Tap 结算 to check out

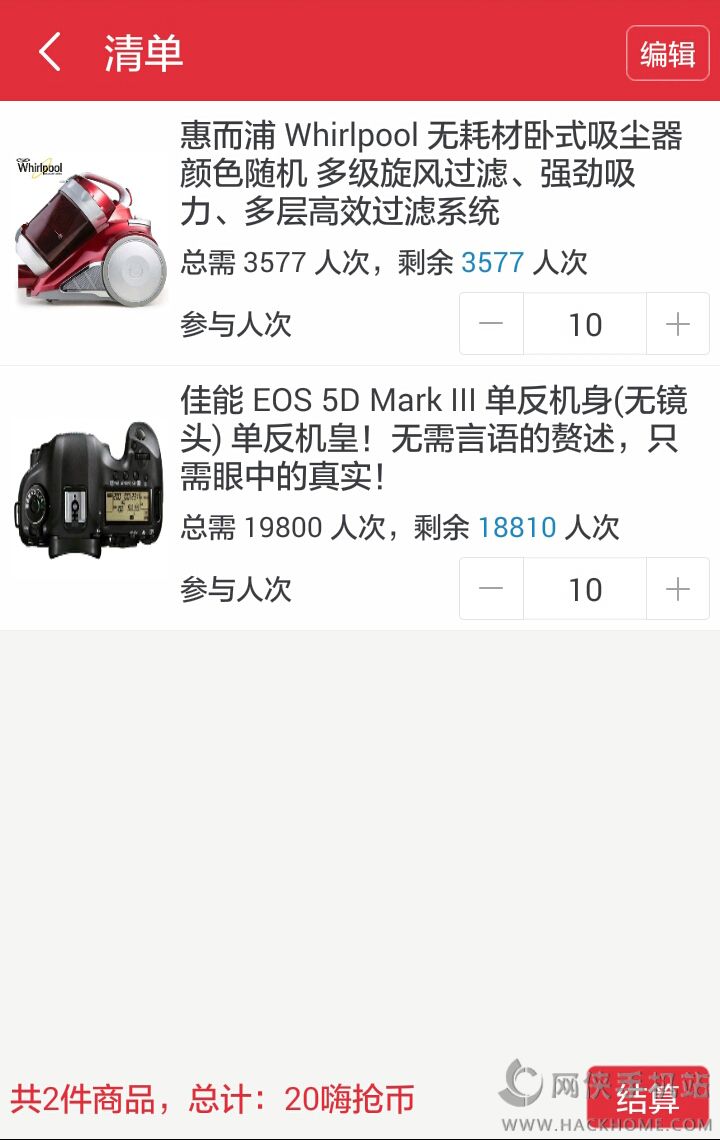(648, 1100)
